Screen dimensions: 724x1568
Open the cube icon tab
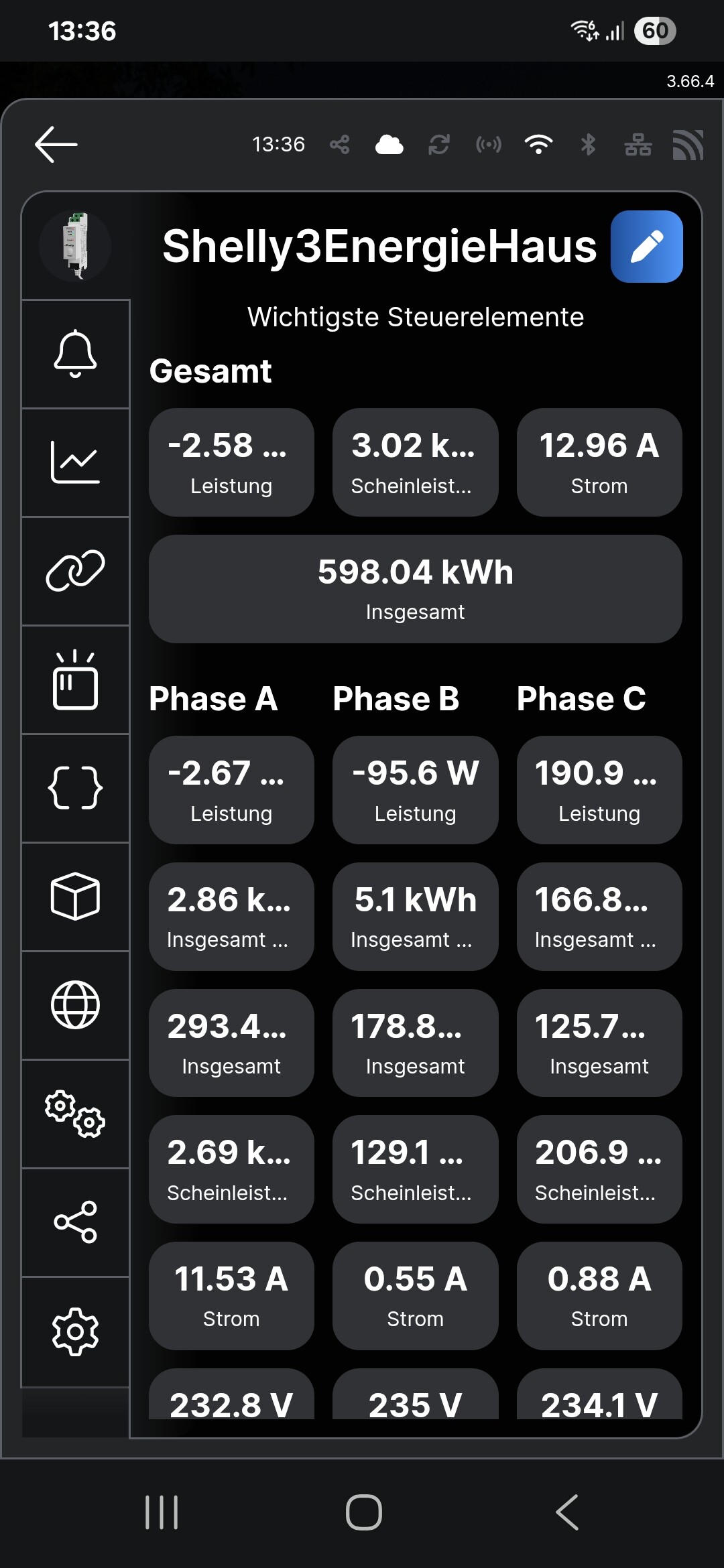pyautogui.click(x=75, y=897)
